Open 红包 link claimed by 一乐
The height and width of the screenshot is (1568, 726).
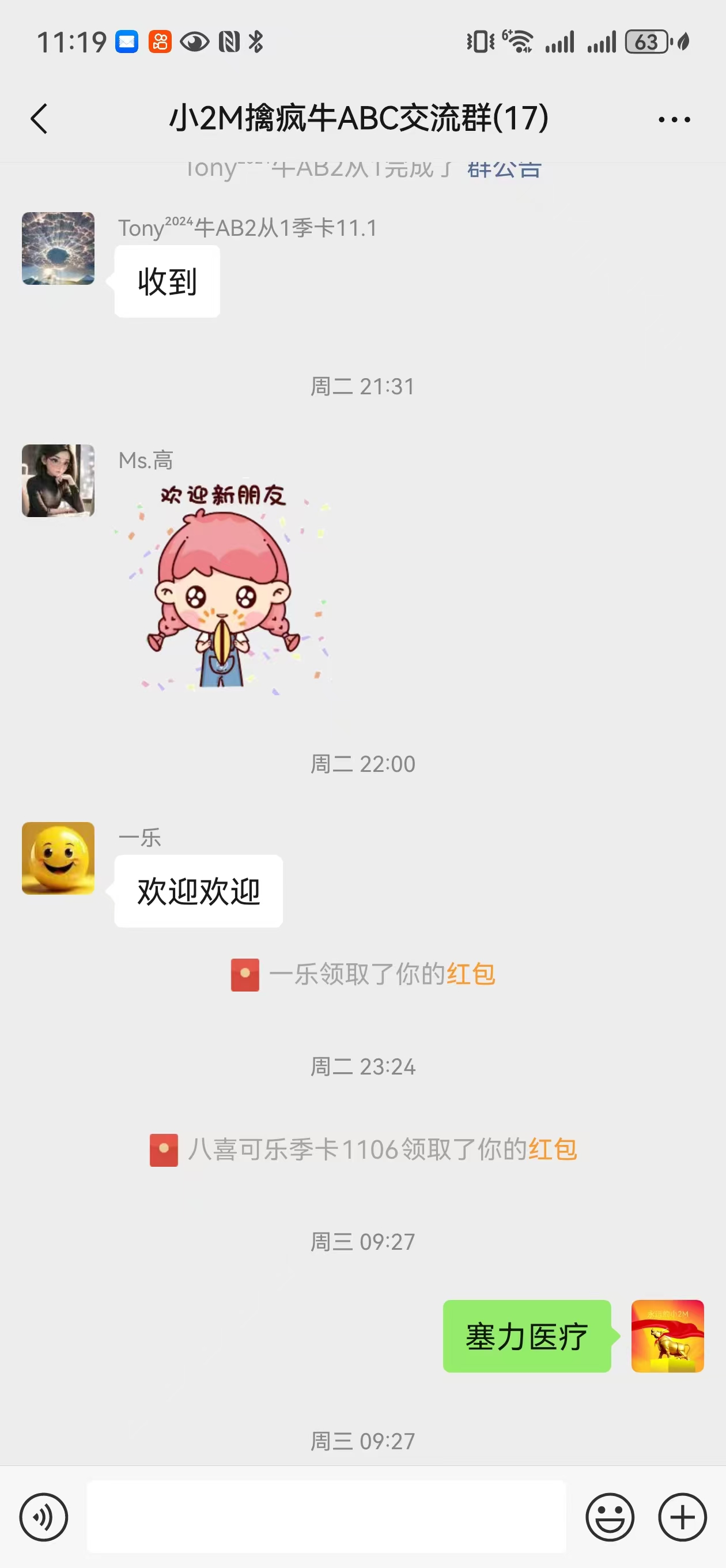point(470,974)
